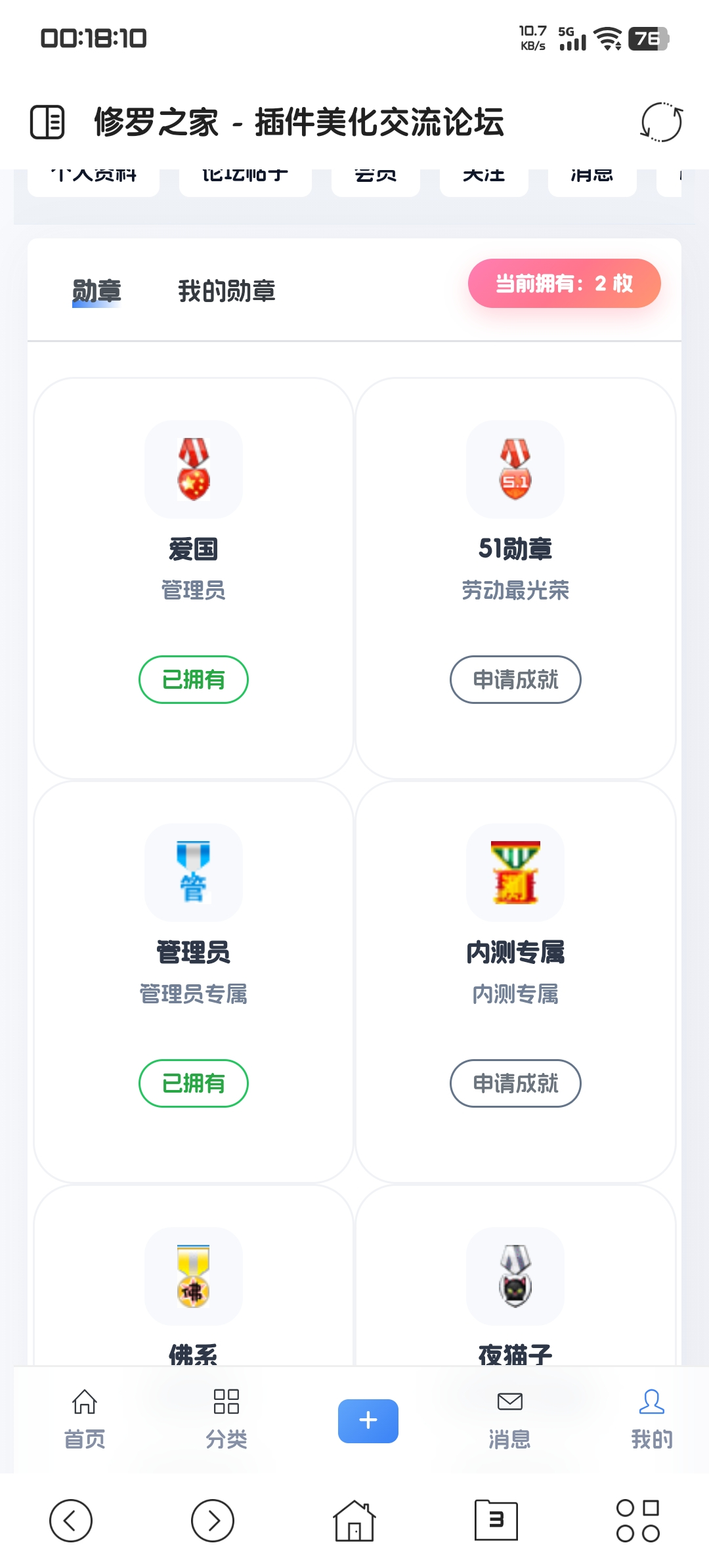Go to the 首页 tab
This screenshot has width=709, height=1568.
point(85,1420)
